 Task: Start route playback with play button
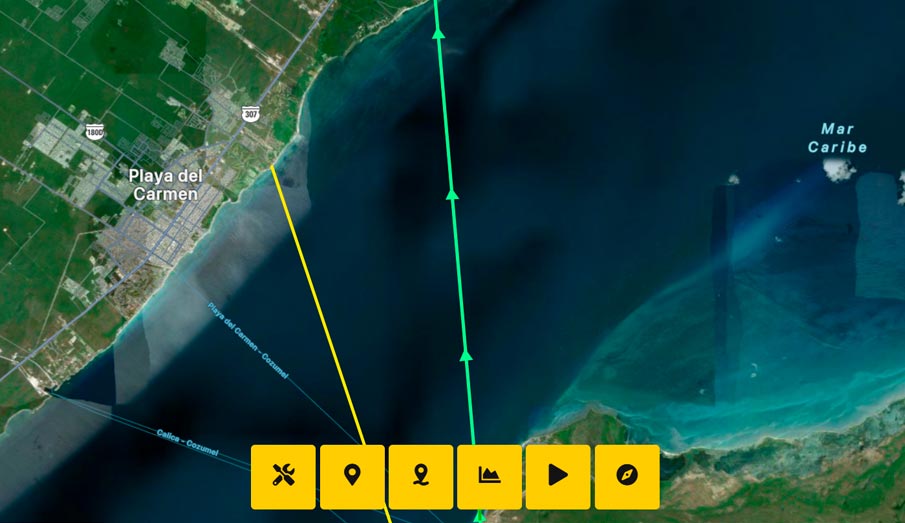tap(558, 476)
